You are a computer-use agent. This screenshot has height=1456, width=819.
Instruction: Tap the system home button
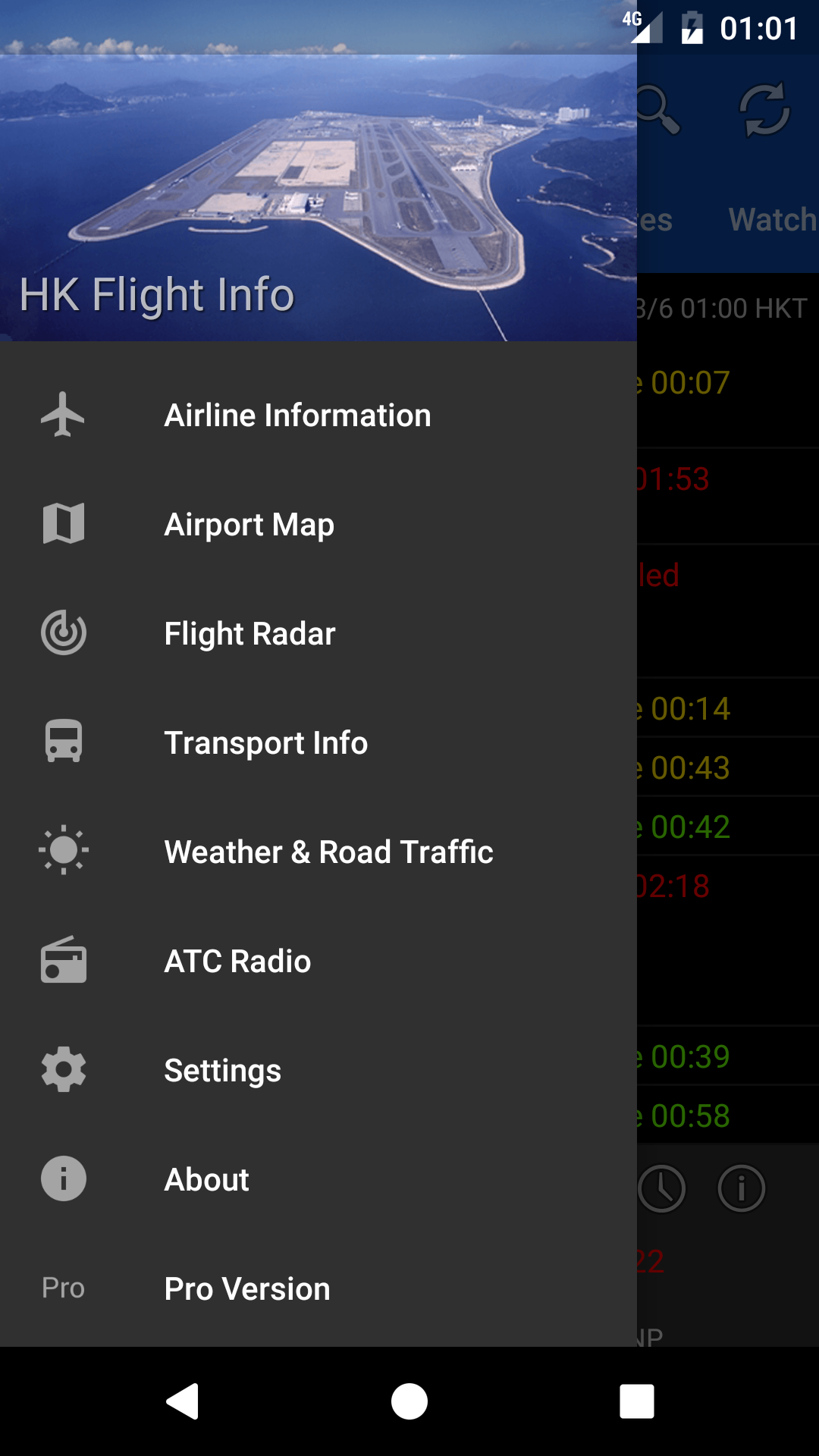pyautogui.click(x=409, y=1401)
